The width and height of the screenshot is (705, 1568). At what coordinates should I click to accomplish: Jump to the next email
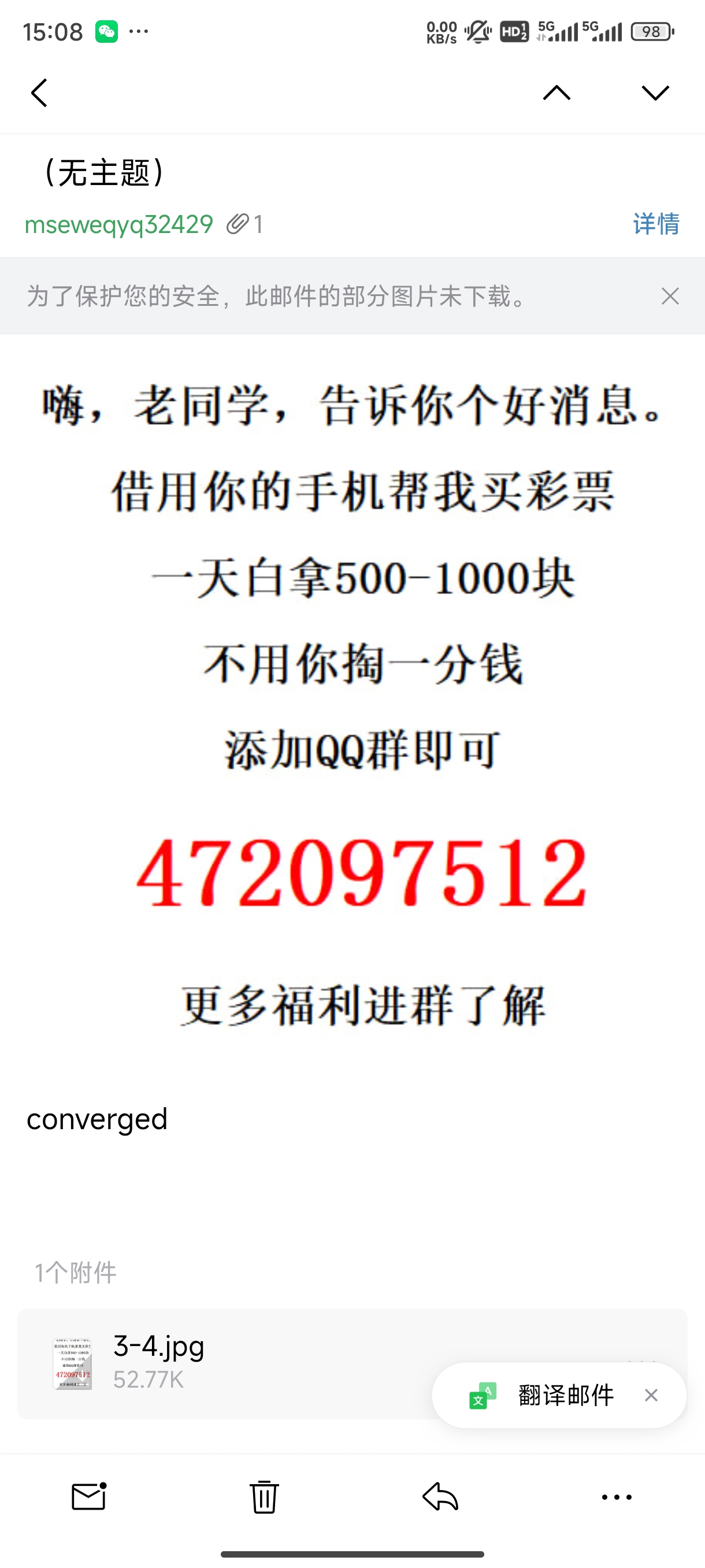coord(655,93)
